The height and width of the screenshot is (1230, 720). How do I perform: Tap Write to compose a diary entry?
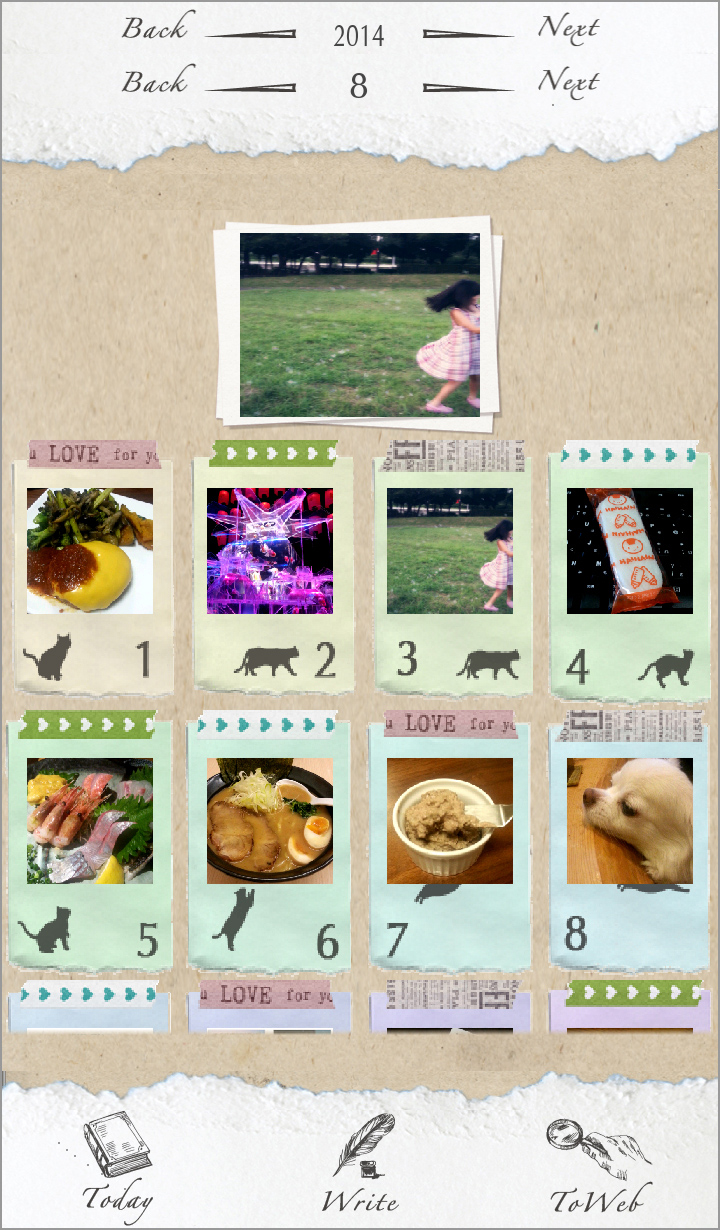[360, 1165]
